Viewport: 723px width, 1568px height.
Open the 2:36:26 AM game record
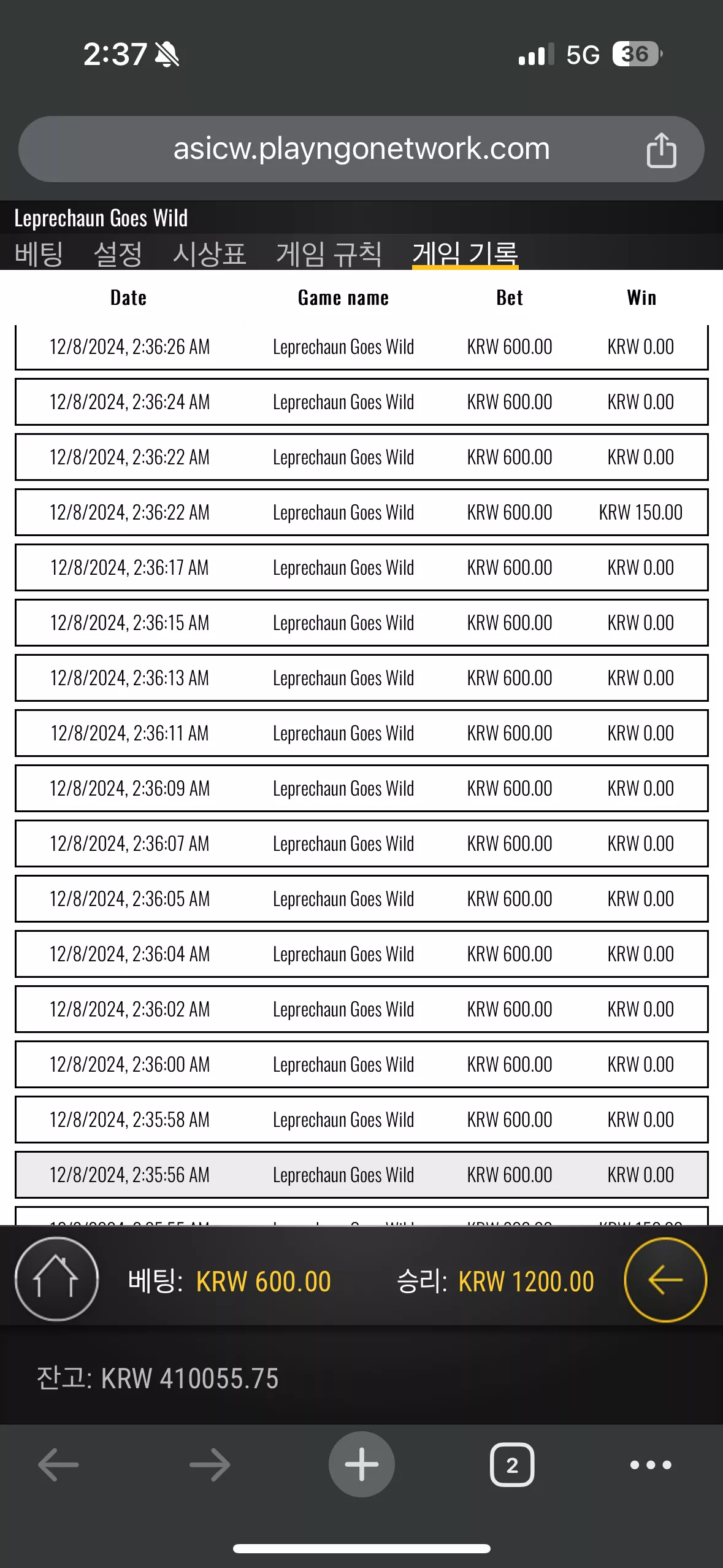tap(361, 347)
